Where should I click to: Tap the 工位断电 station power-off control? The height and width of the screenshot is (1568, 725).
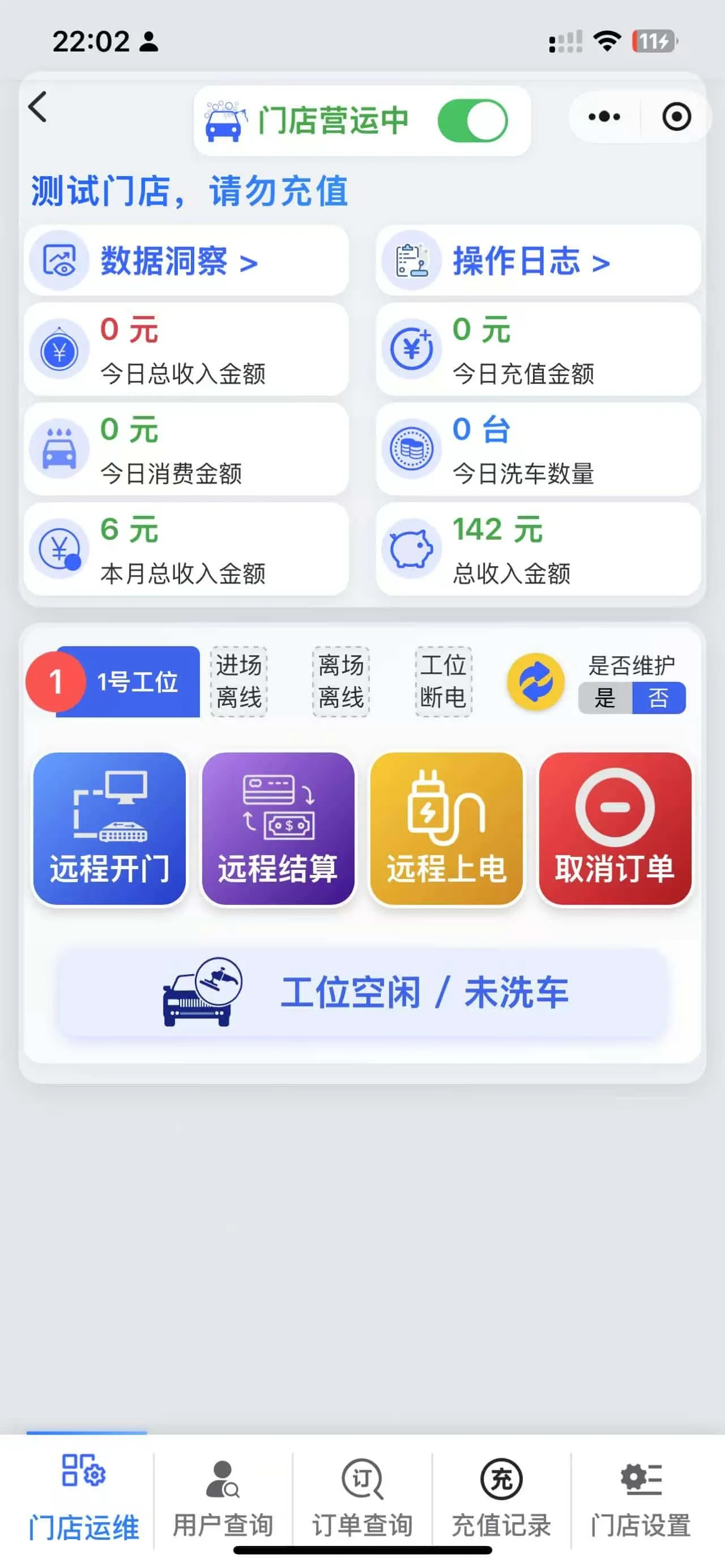442,682
